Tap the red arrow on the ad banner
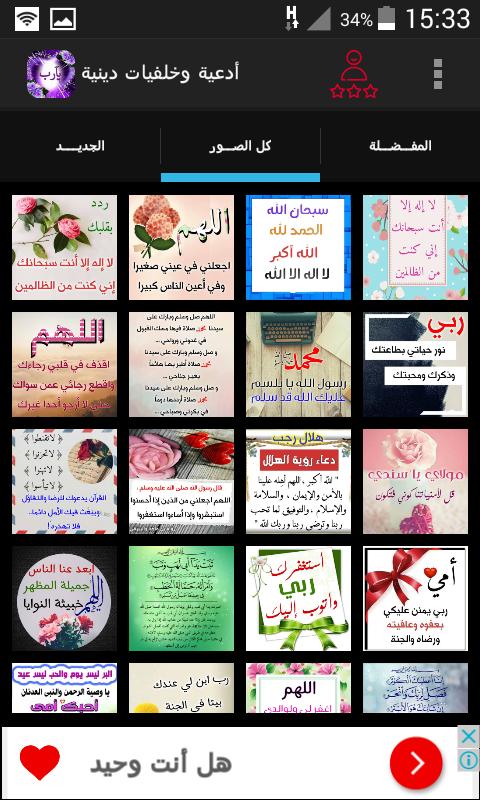Viewport: 480px width, 800px height. pos(416,763)
